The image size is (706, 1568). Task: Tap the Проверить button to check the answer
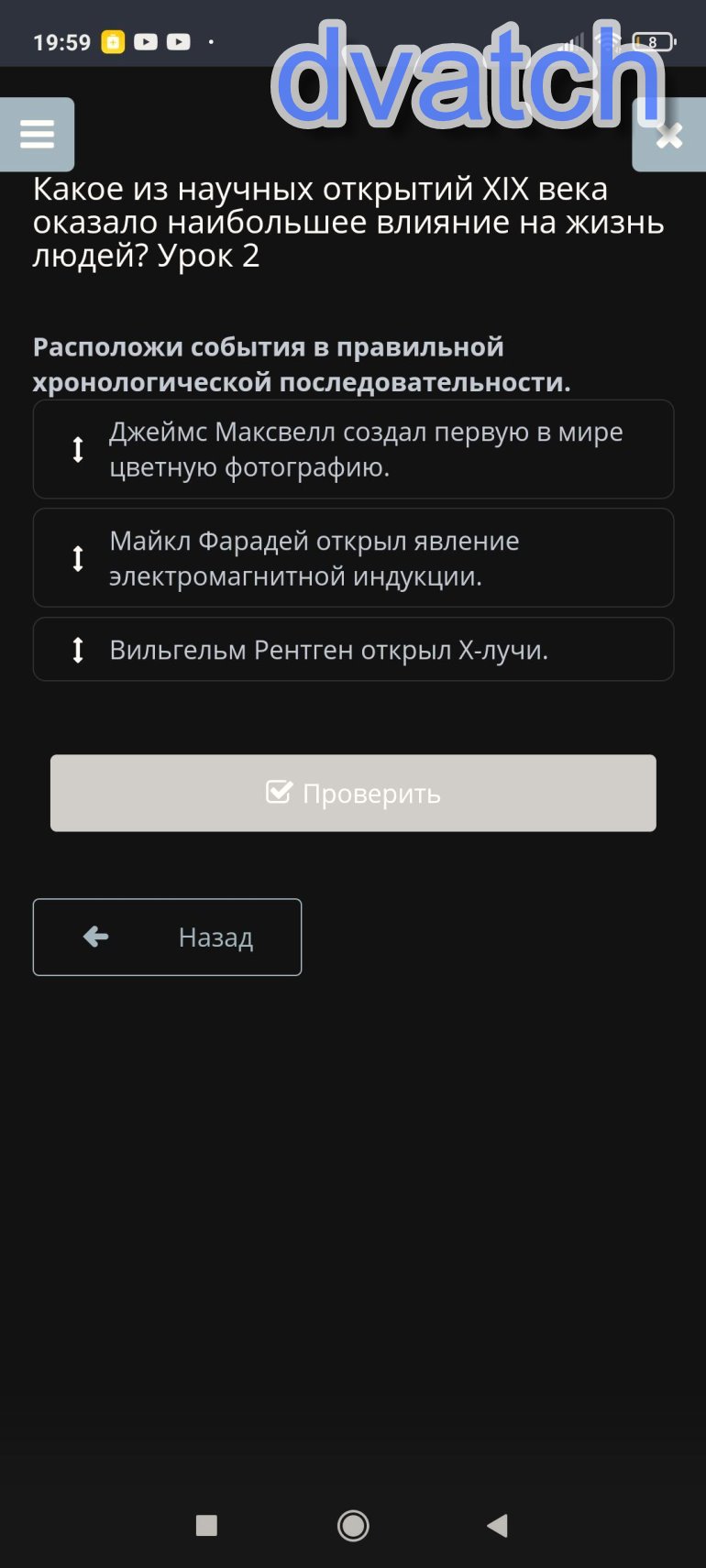(x=353, y=793)
